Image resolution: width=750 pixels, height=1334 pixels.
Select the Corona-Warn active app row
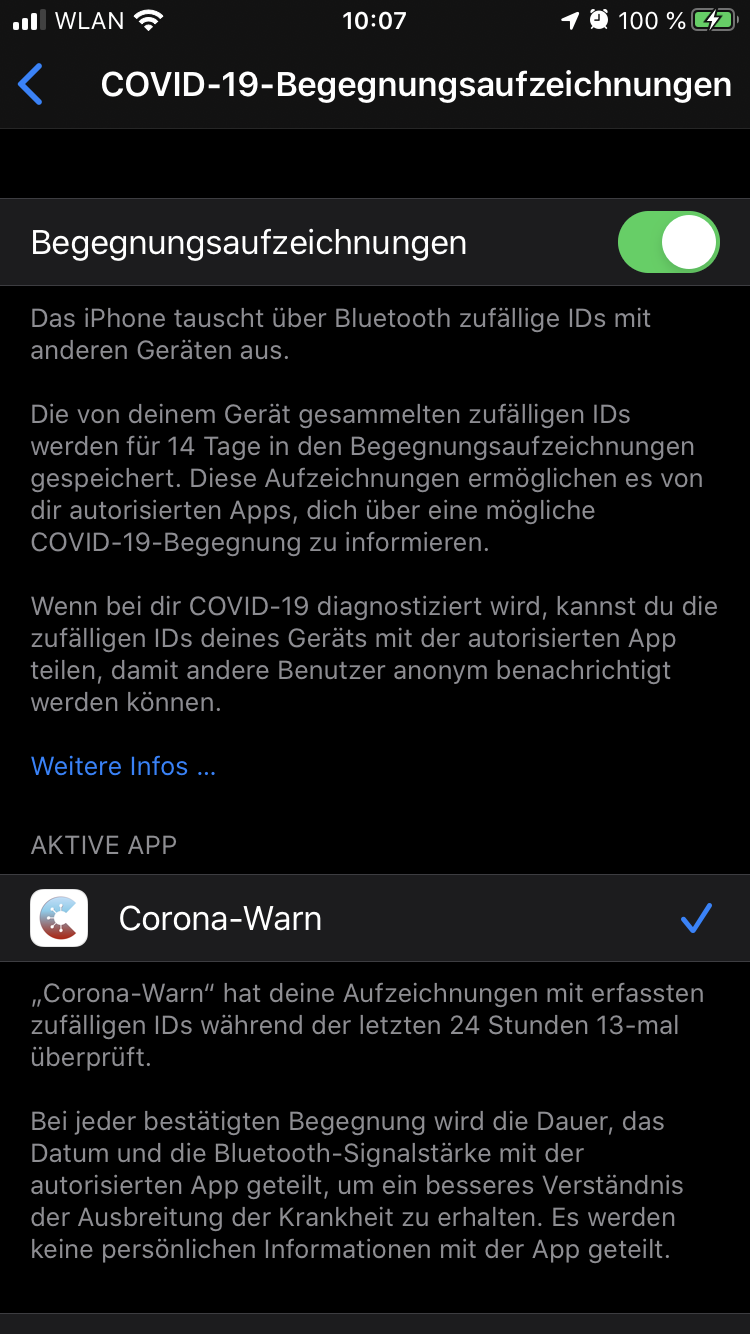[375, 918]
